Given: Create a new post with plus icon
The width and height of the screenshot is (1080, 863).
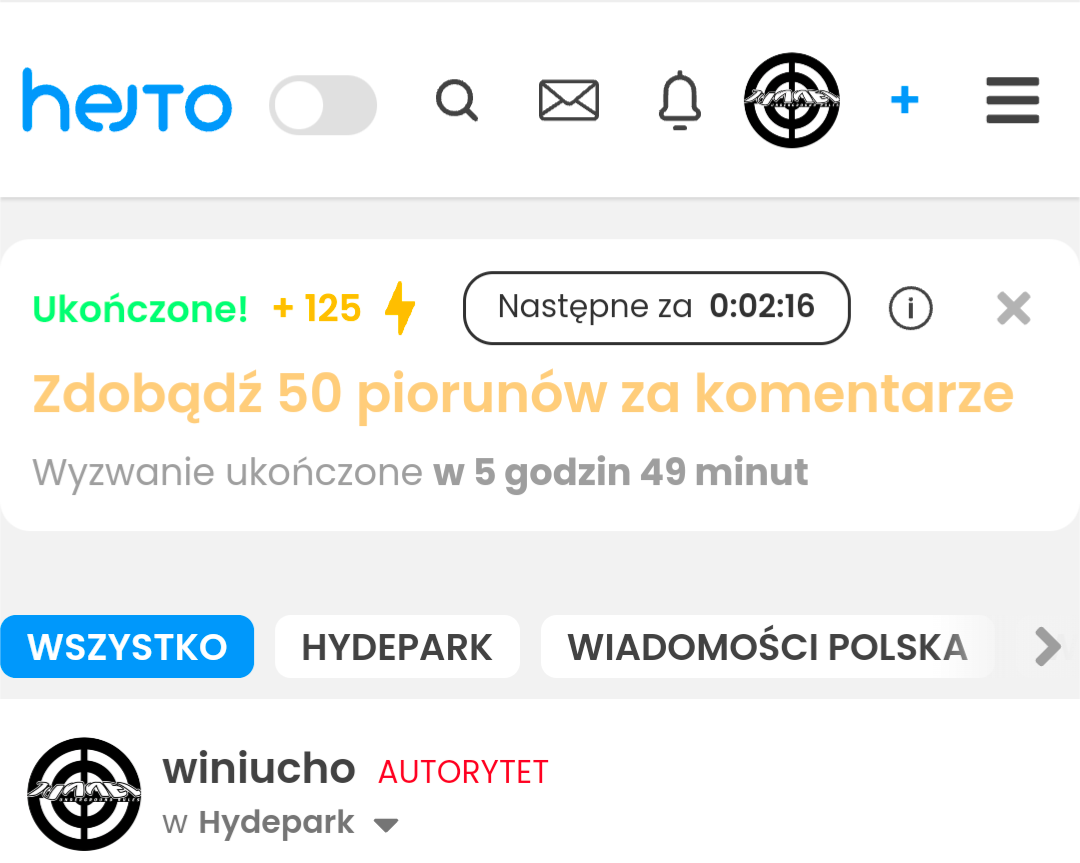Looking at the screenshot, I should 904,100.
